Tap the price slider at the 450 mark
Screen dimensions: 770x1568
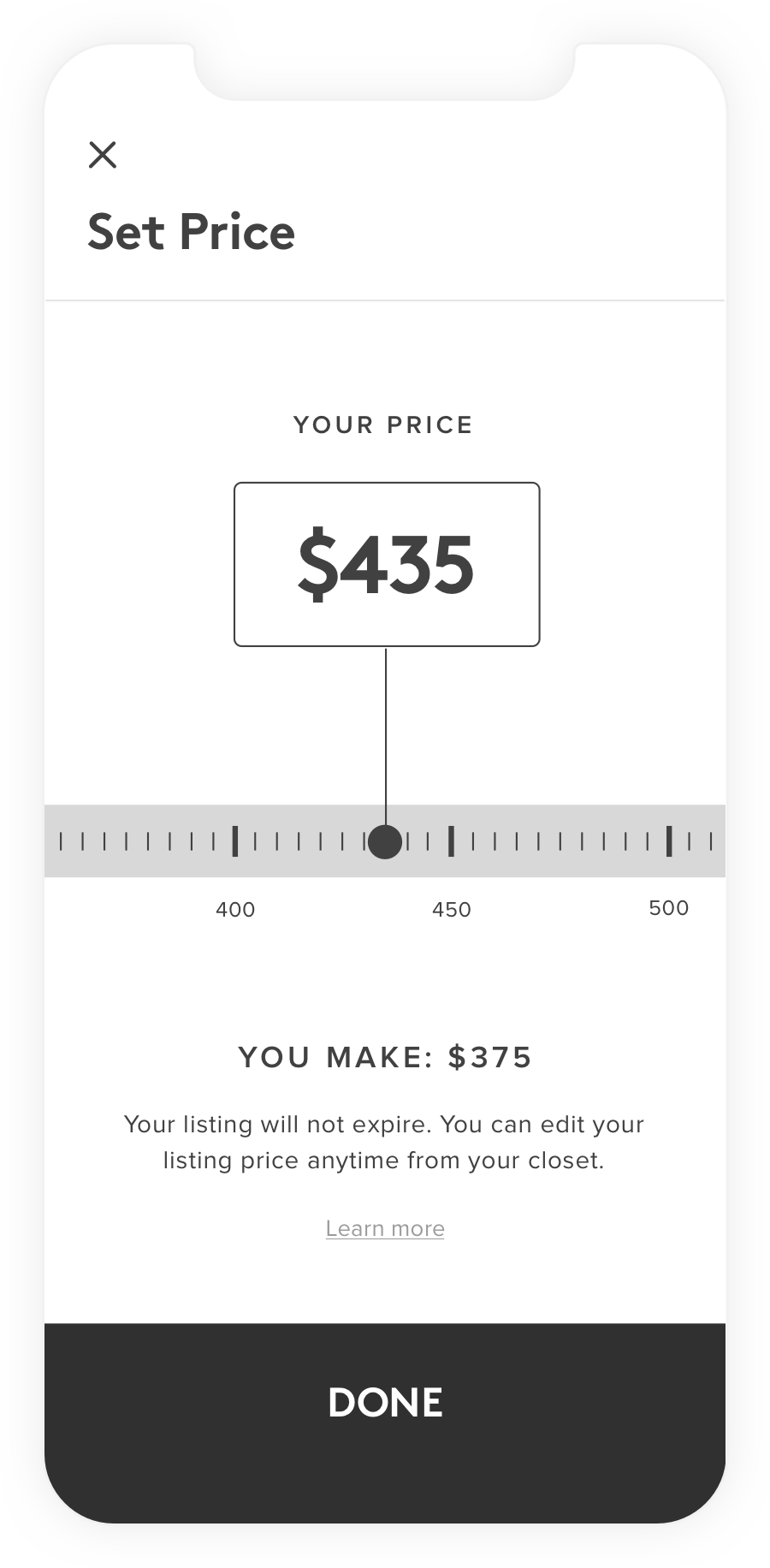click(x=451, y=841)
